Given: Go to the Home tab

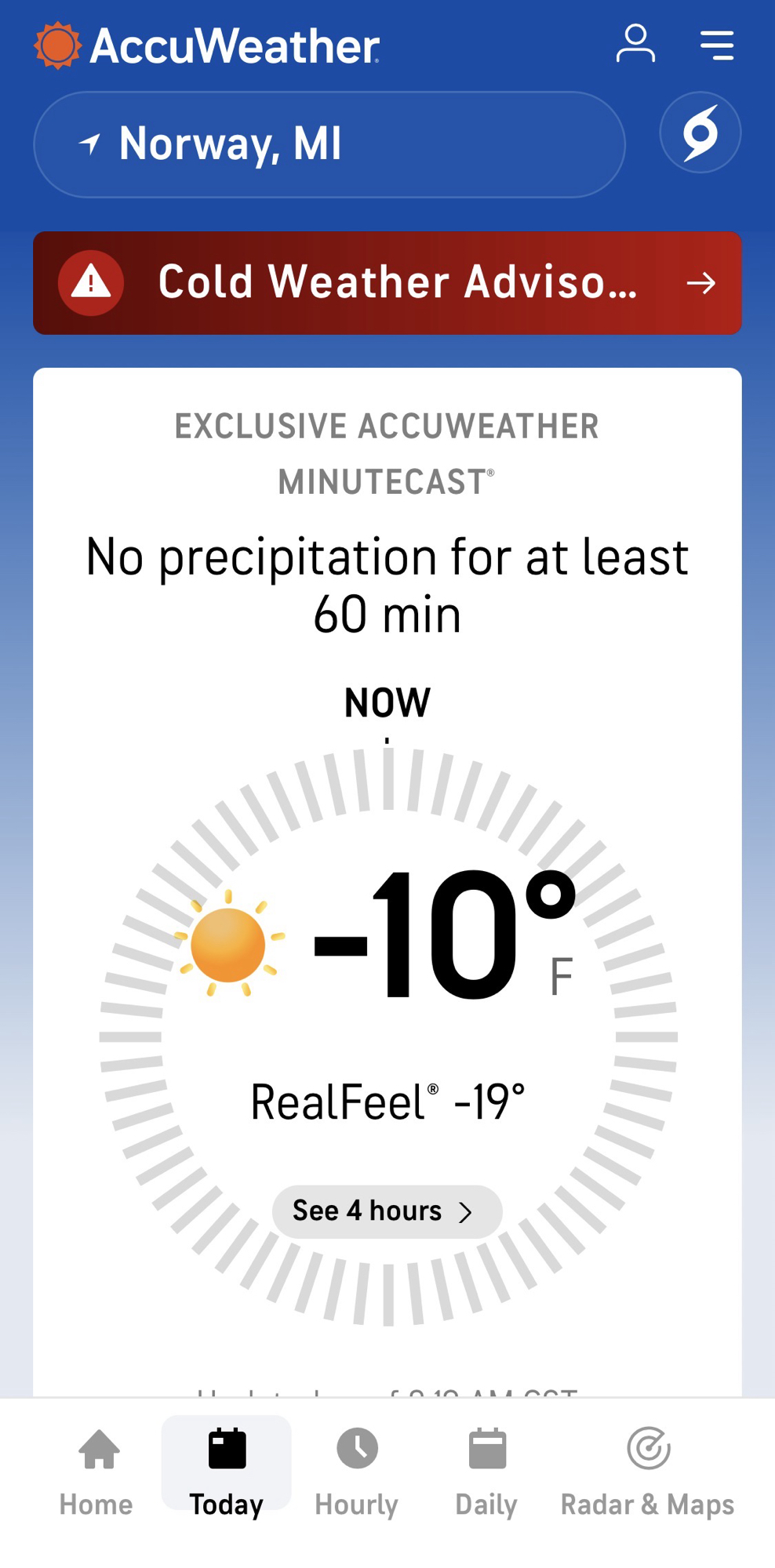Looking at the screenshot, I should (x=96, y=1472).
